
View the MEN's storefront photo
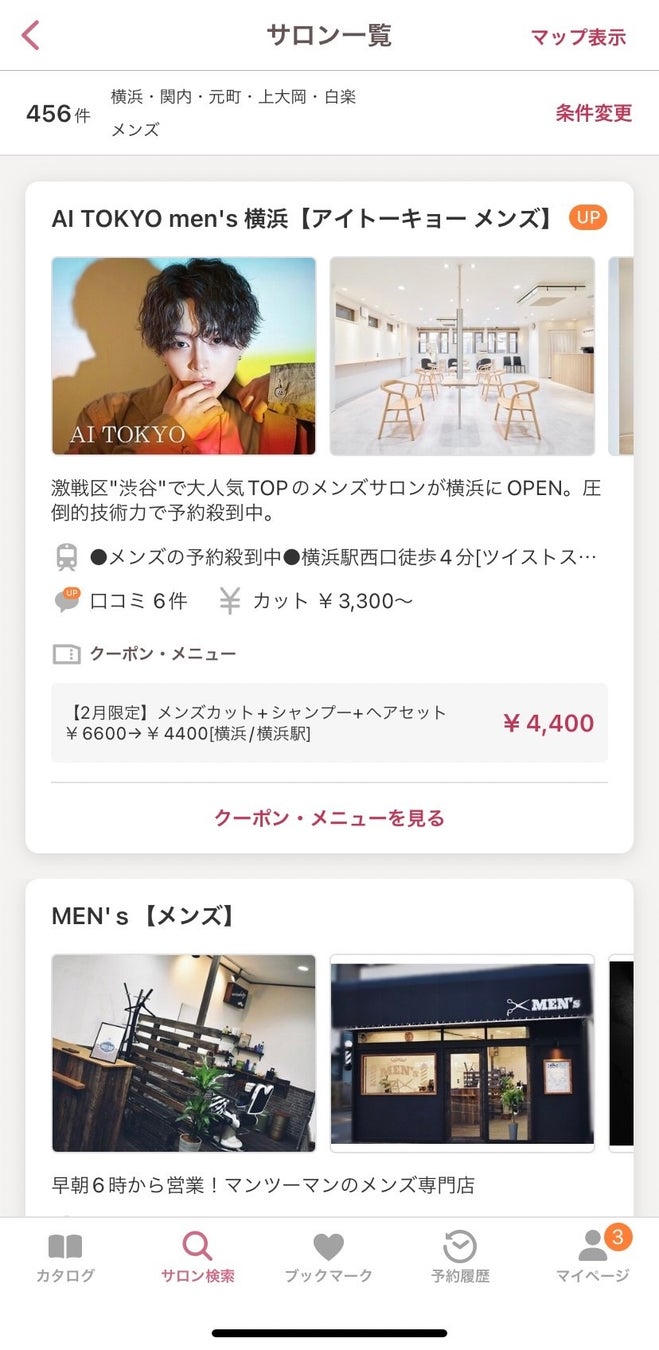click(x=462, y=1052)
